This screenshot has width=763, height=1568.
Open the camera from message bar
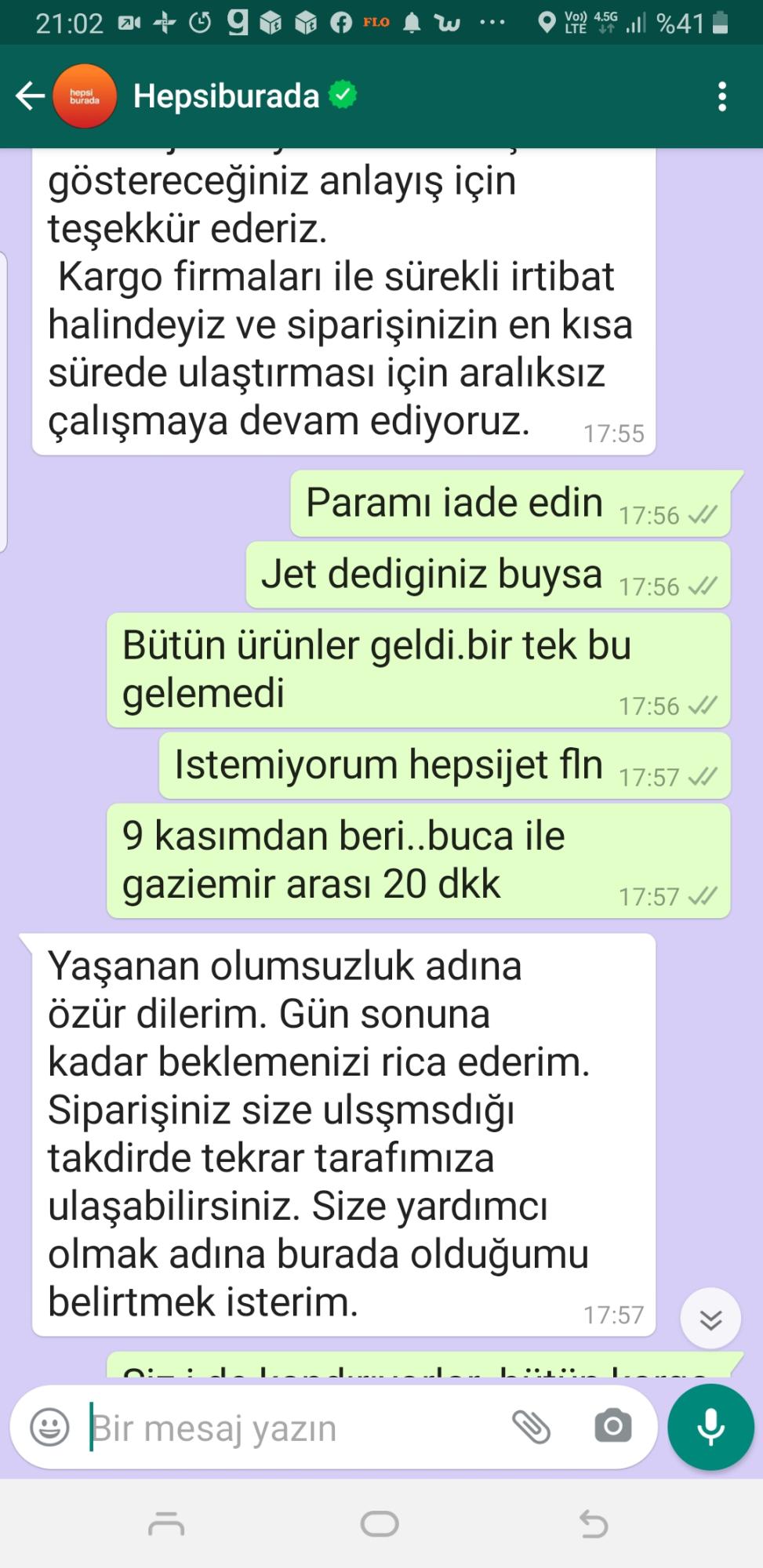(613, 1426)
